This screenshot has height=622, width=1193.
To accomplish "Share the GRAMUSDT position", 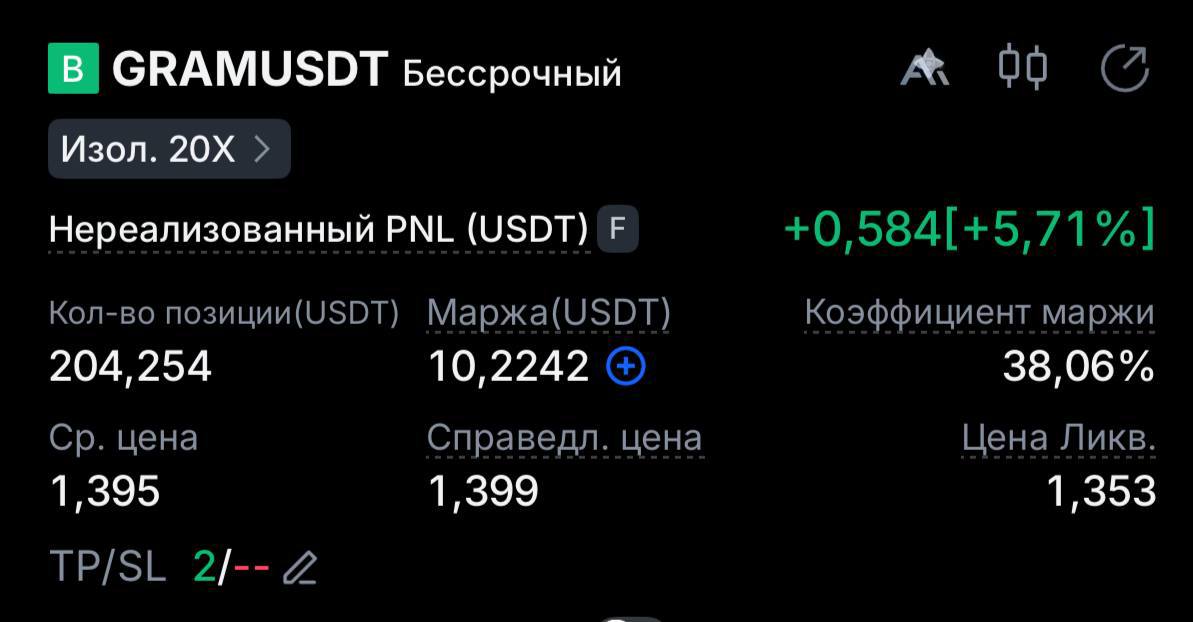I will point(1125,68).
